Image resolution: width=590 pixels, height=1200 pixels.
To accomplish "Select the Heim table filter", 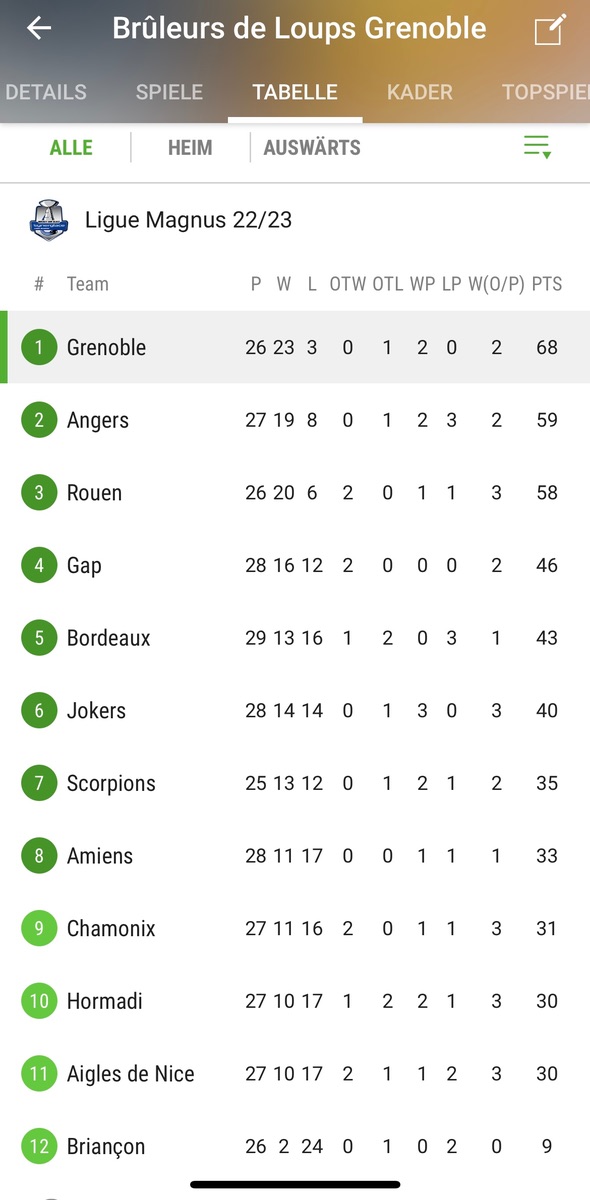I will coord(190,148).
